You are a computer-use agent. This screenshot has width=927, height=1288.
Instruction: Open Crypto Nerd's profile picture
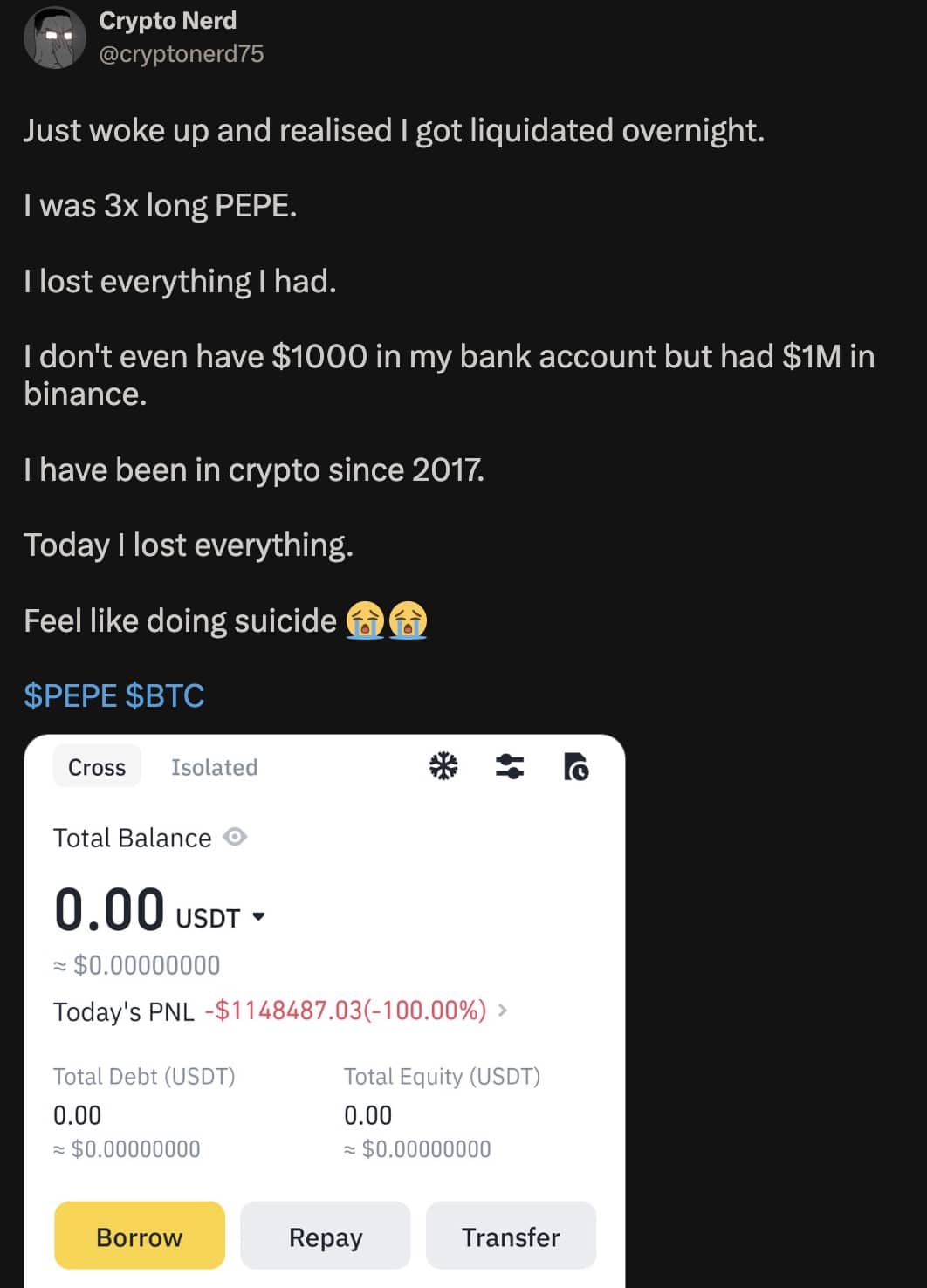click(x=54, y=37)
